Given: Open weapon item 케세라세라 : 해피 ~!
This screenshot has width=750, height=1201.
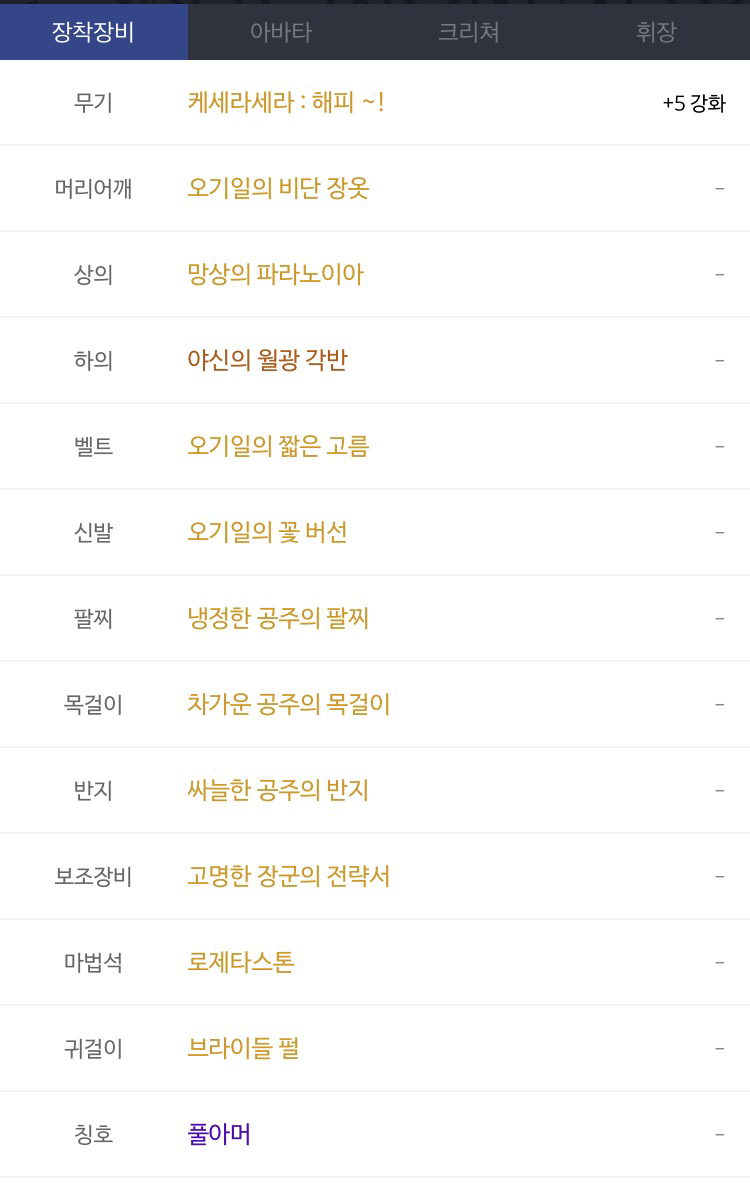Looking at the screenshot, I should click(x=286, y=102).
